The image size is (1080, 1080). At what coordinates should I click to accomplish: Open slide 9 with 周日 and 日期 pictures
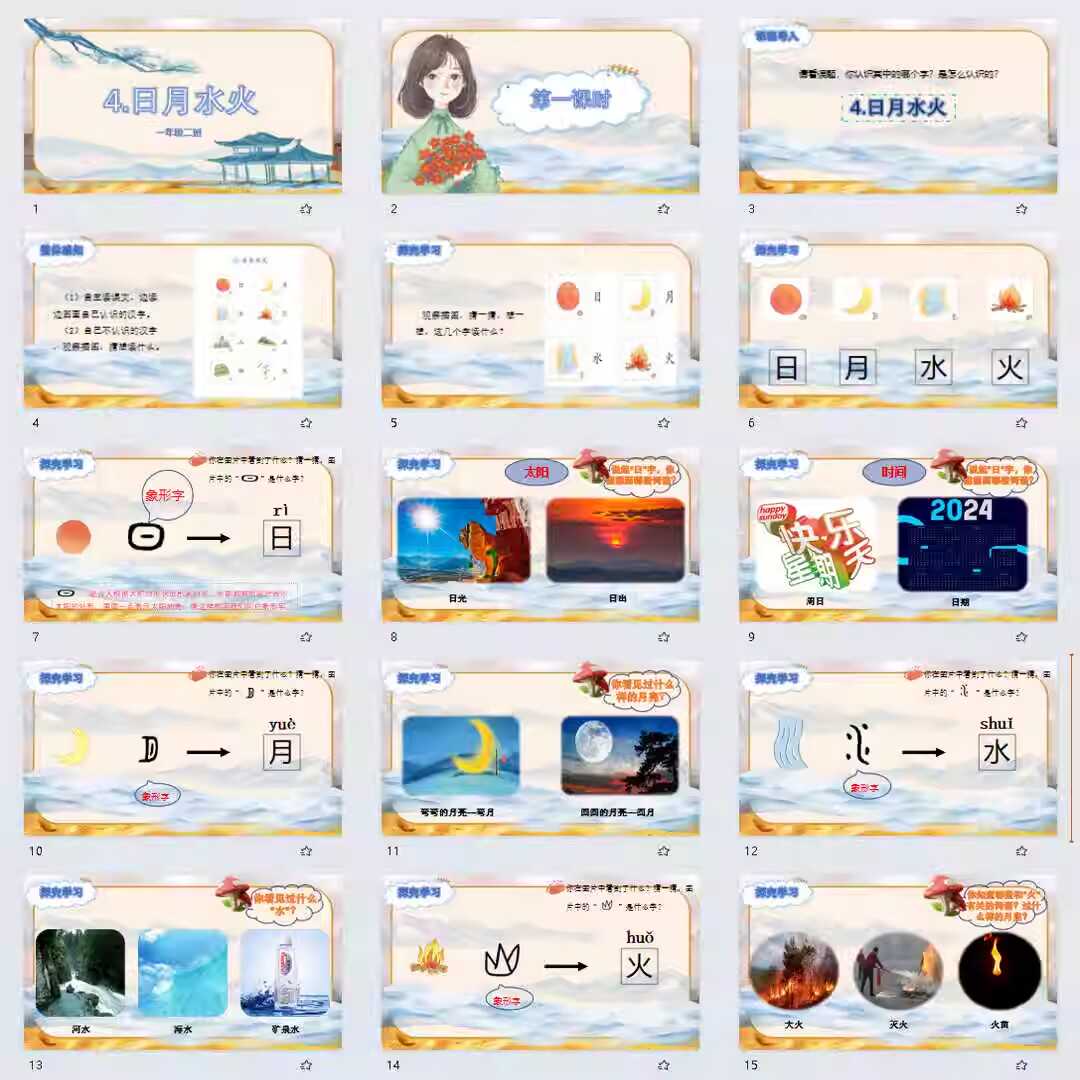point(897,534)
